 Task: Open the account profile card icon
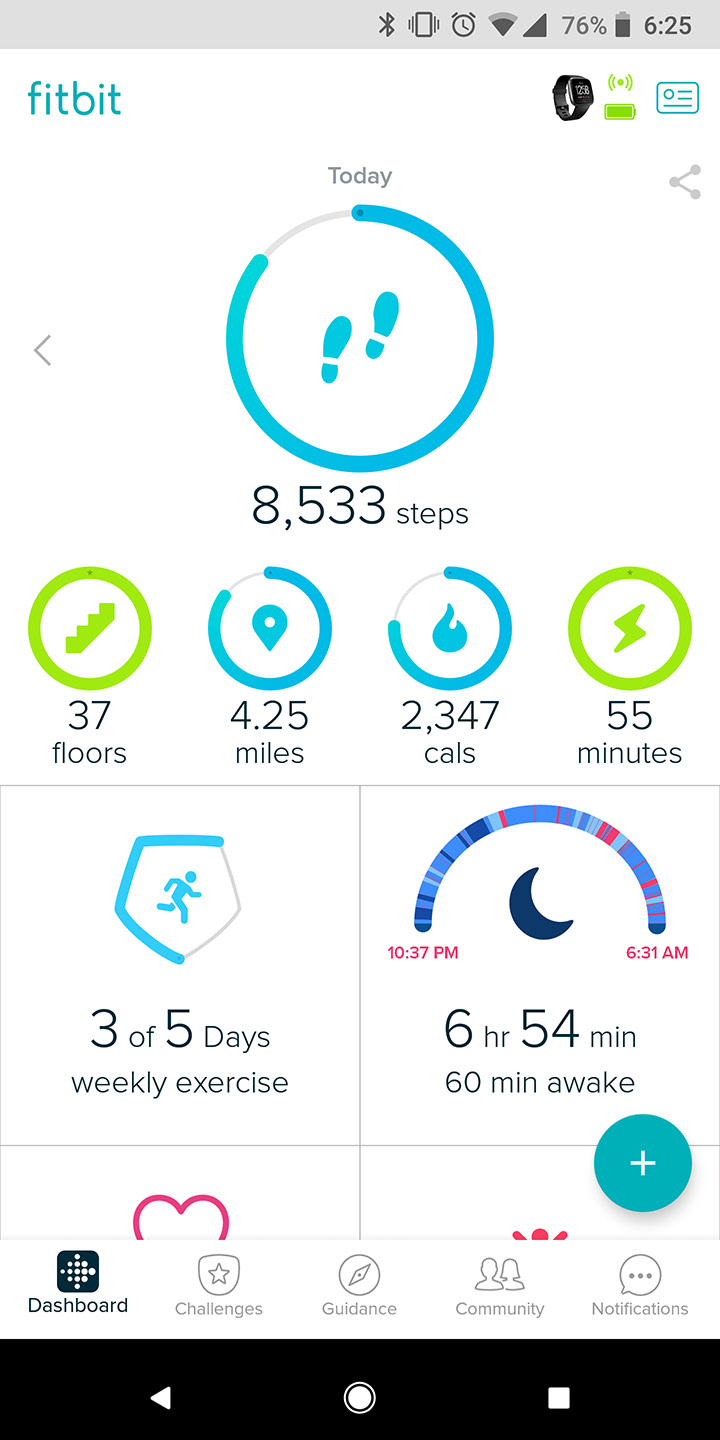pyautogui.click(x=677, y=98)
